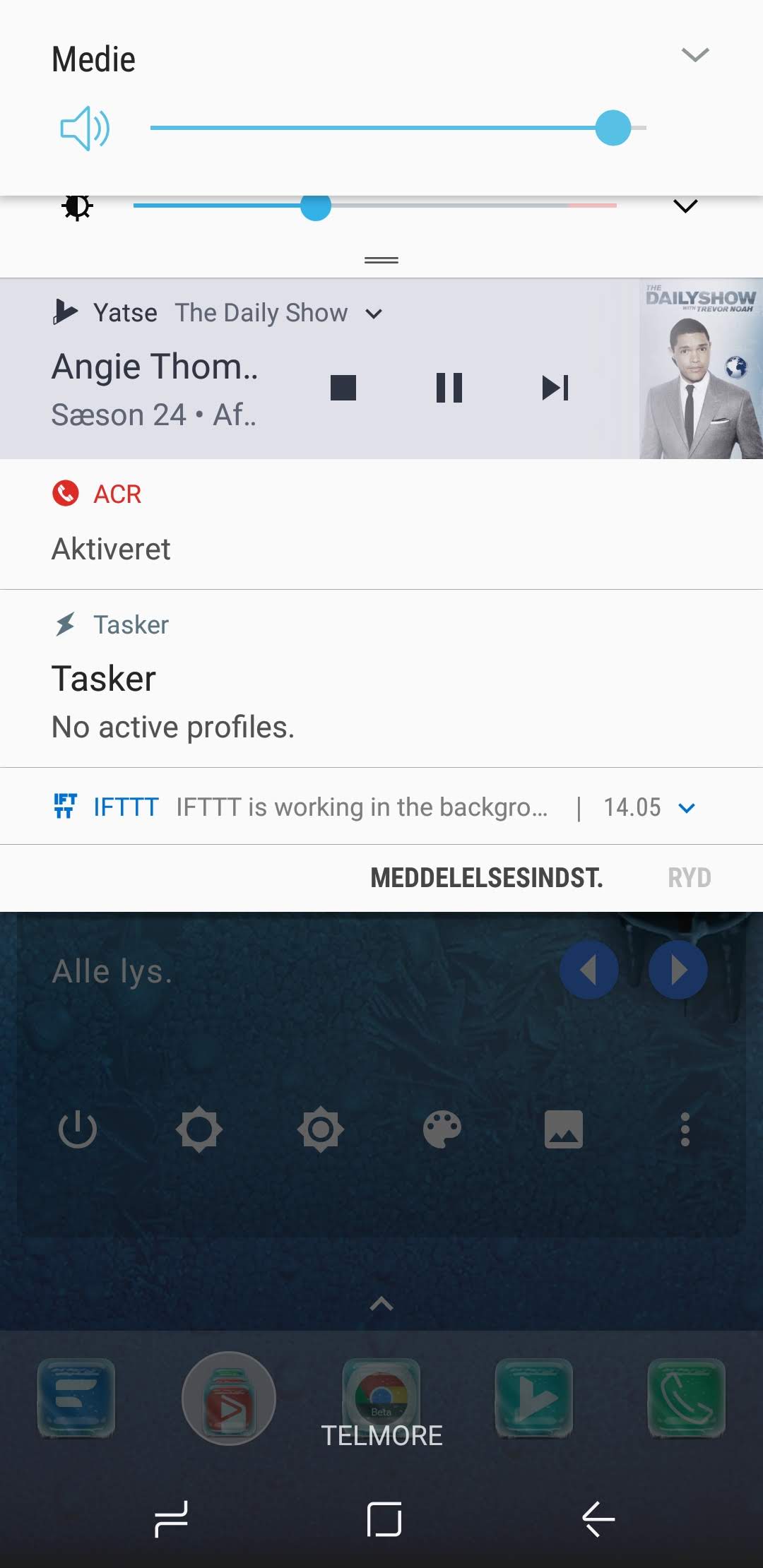Tap a point on the brightness slider
This screenshot has width=763, height=1568.
pyautogui.click(x=374, y=206)
